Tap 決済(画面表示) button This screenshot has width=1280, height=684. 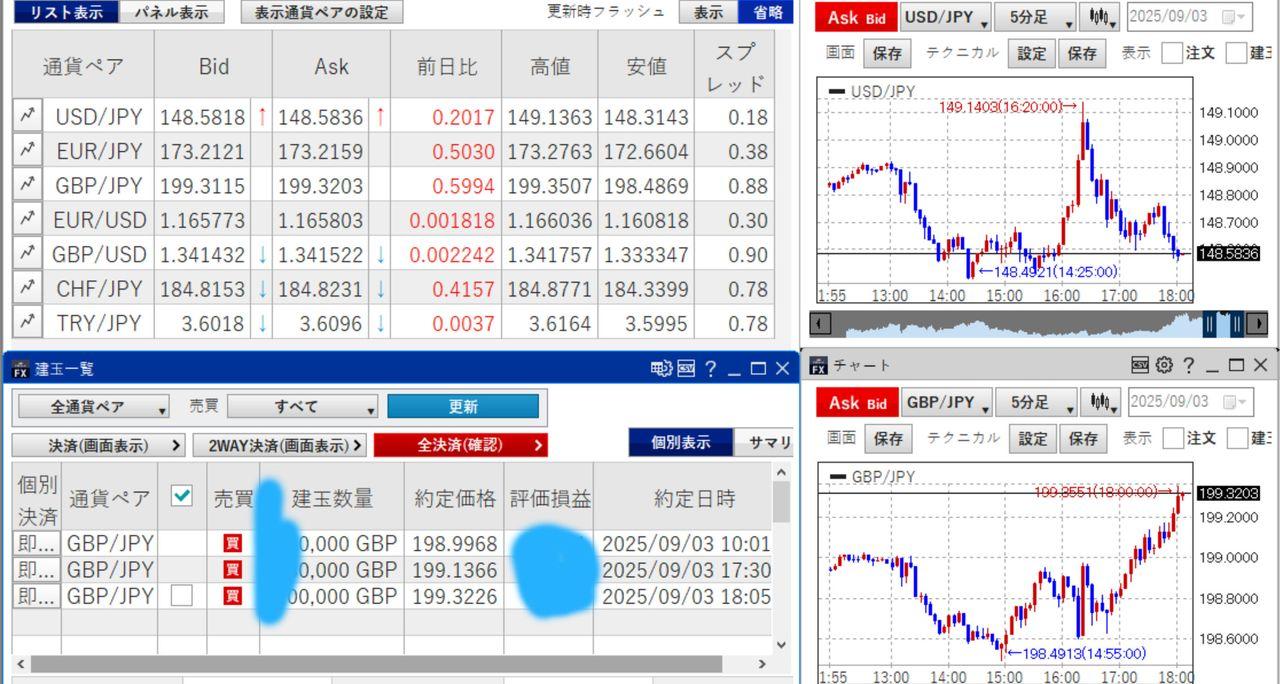click(x=99, y=445)
